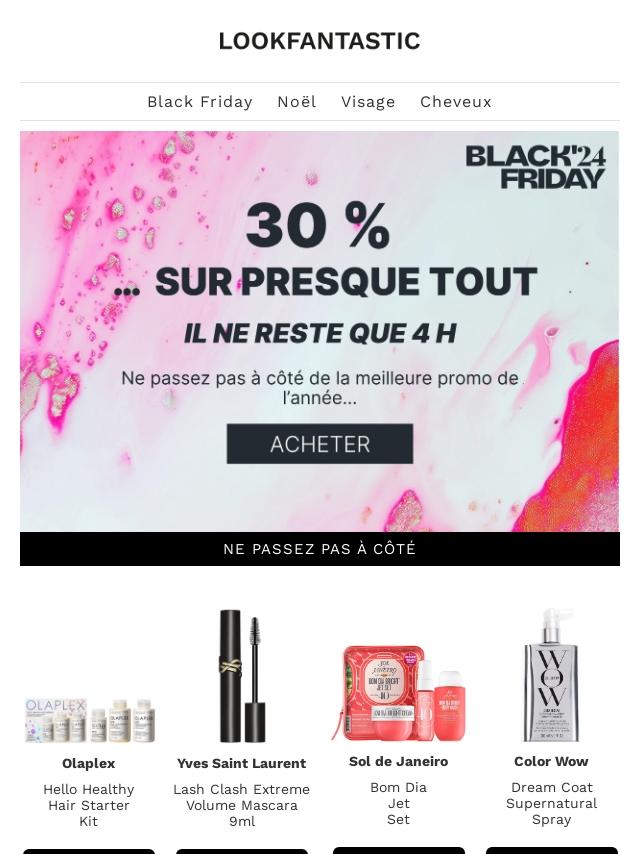Image resolution: width=640 pixels, height=854 pixels.
Task: Open the LOOKFANTASTIC homepage via the header logo
Action: [x=319, y=41]
